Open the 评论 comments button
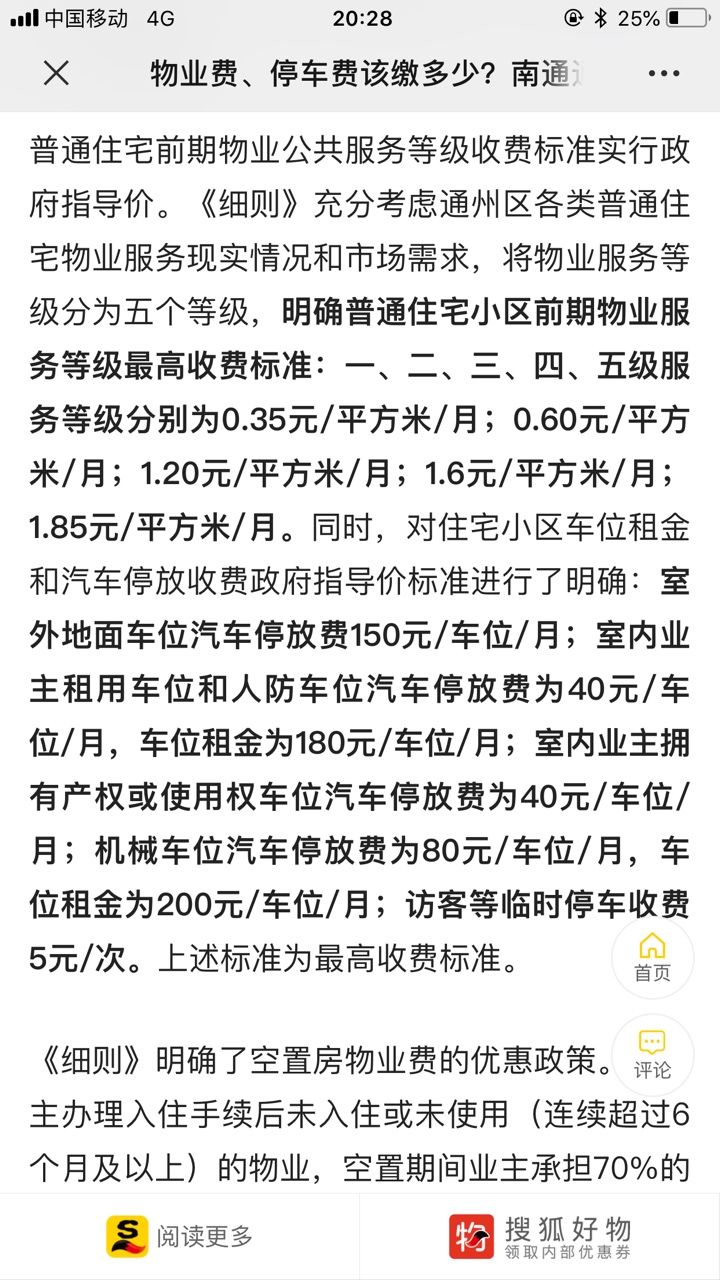 652,1055
